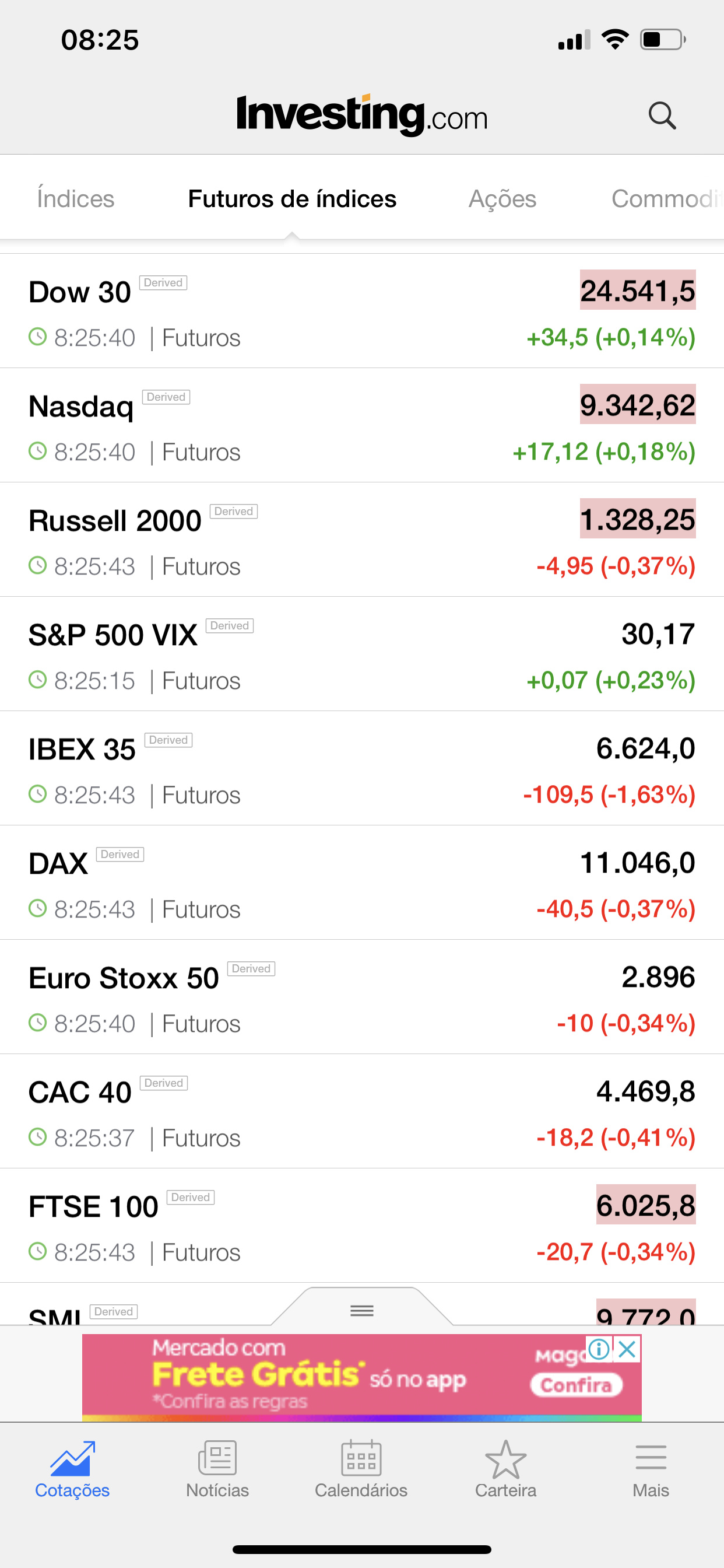Open the CAC 40 row

[x=362, y=1112]
